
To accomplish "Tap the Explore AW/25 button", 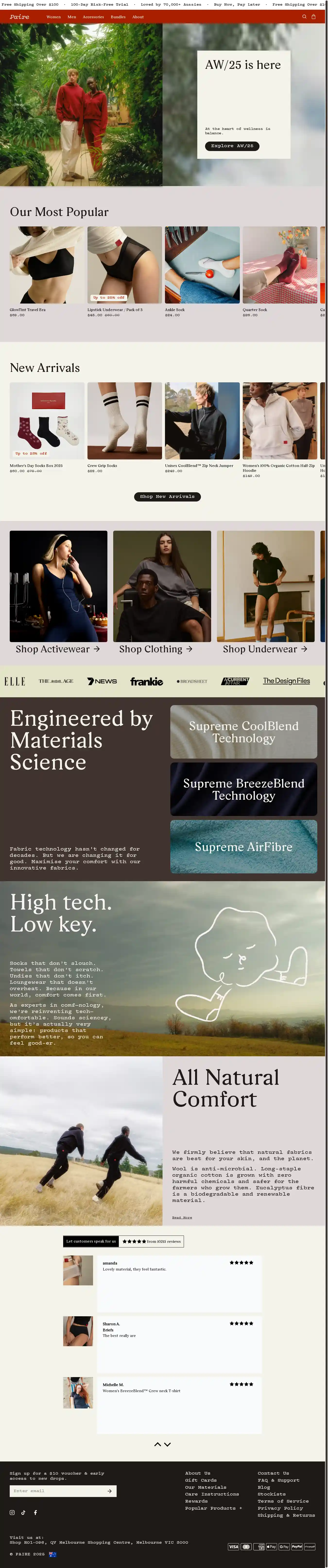I will pyautogui.click(x=232, y=146).
